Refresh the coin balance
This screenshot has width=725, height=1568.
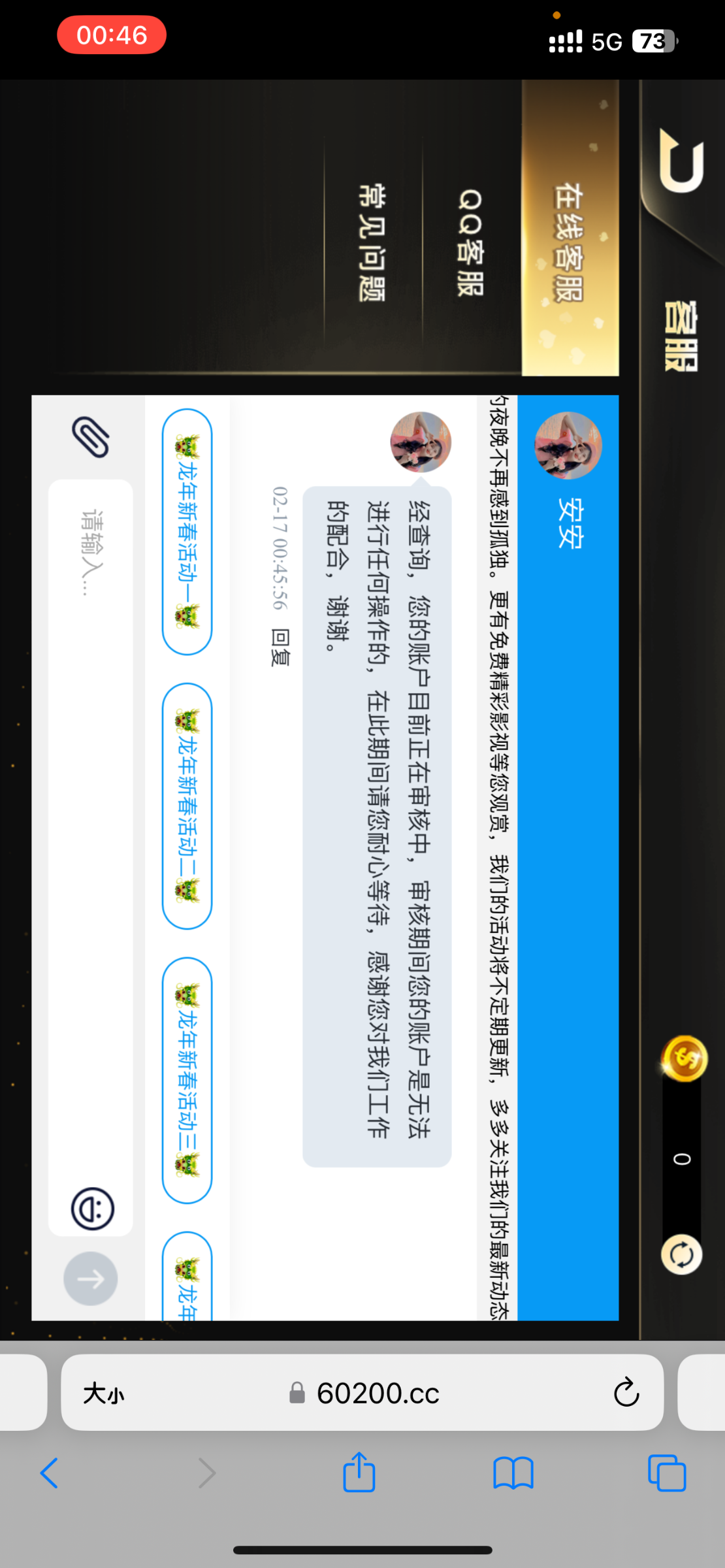point(682,1254)
